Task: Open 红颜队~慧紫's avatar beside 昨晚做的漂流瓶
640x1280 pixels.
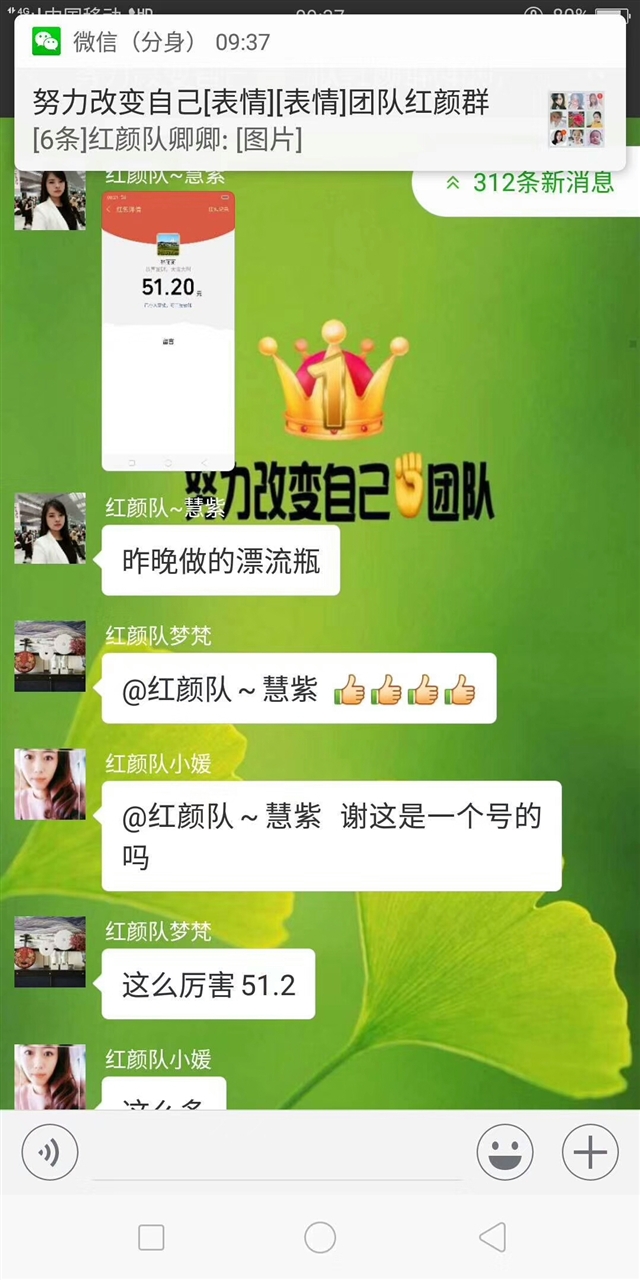Action: point(50,528)
